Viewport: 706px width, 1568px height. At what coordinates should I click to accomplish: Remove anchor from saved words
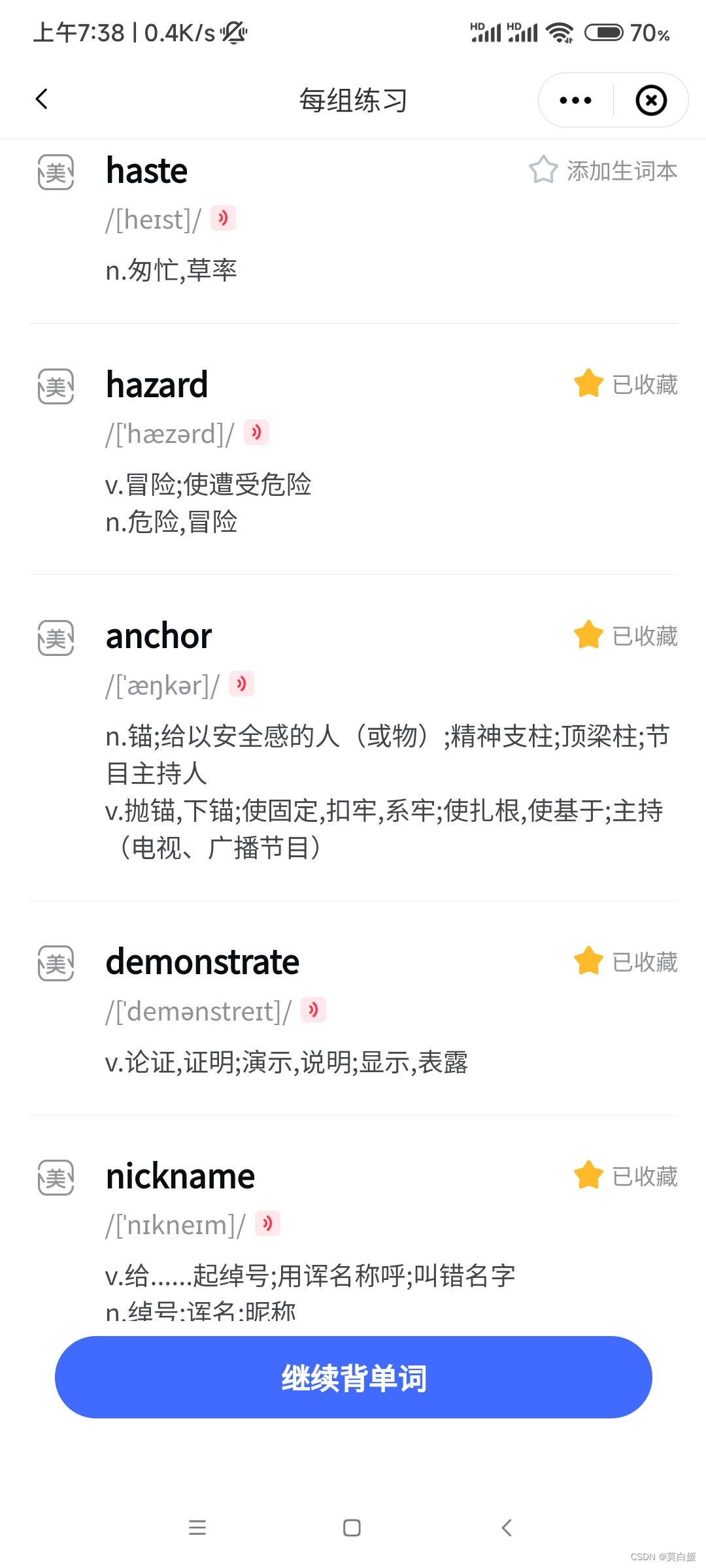[624, 636]
